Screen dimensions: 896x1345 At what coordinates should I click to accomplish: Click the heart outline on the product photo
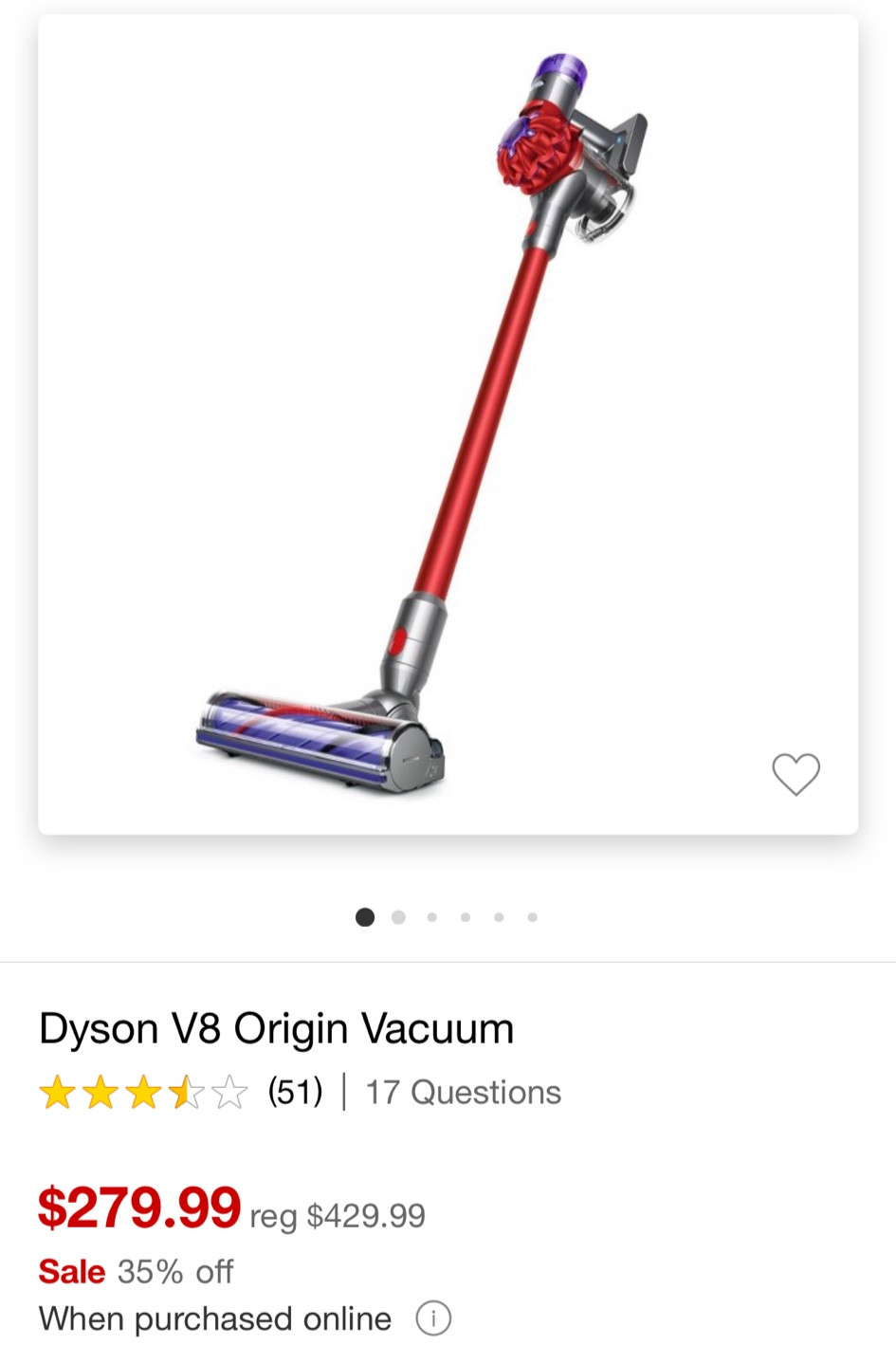click(x=795, y=774)
